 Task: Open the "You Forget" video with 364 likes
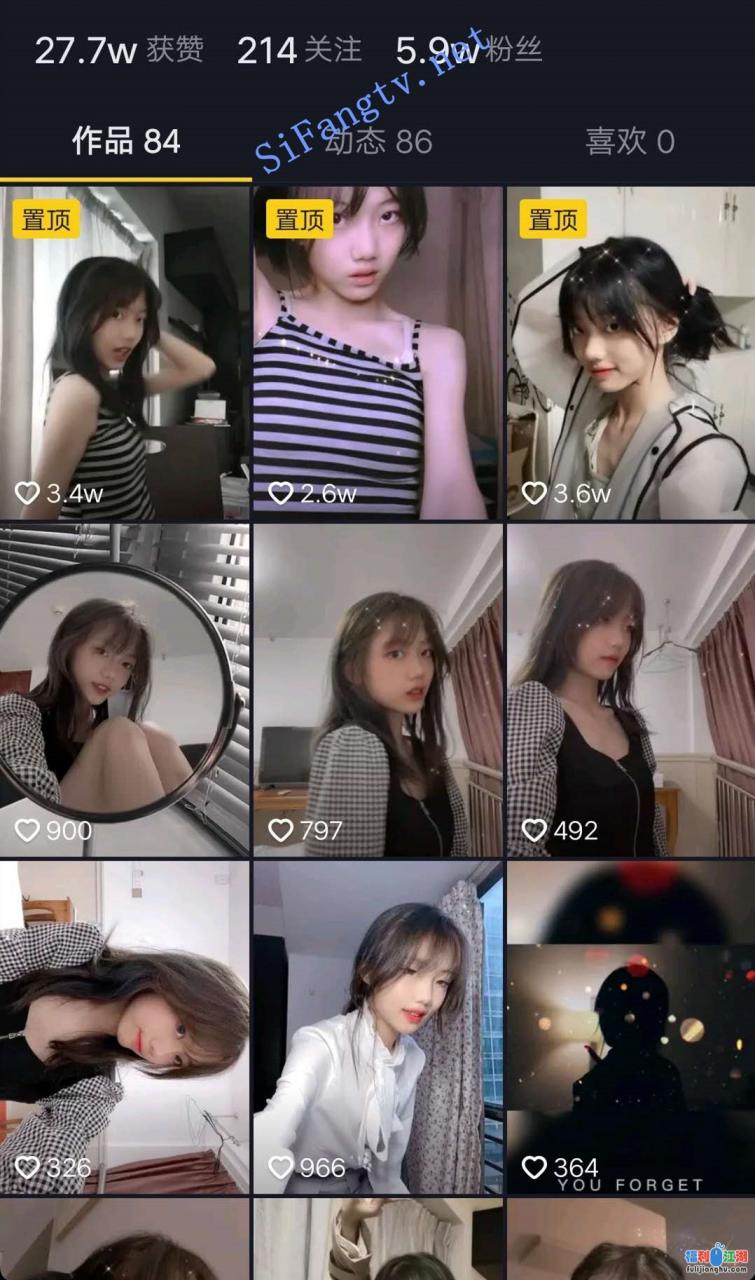pyautogui.click(x=630, y=1027)
